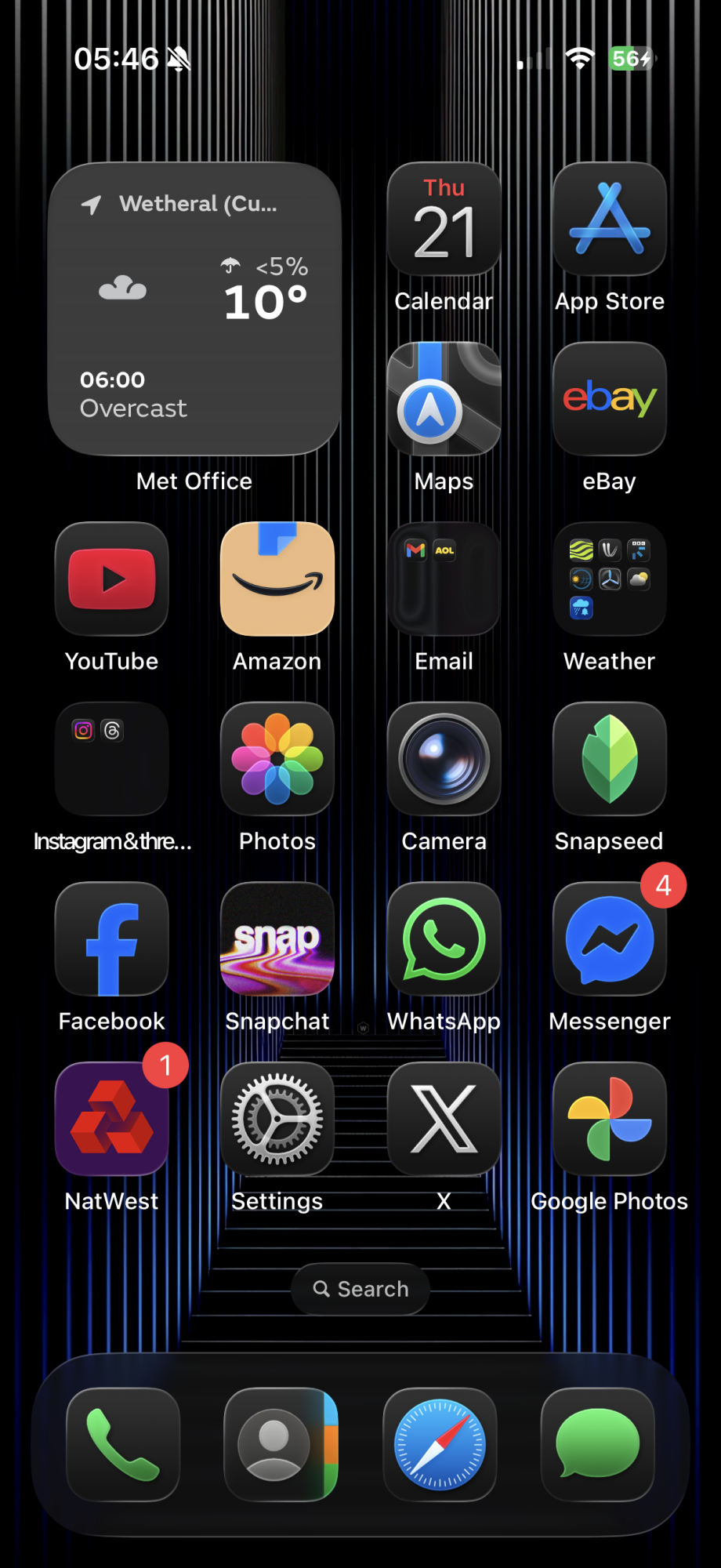
Task: Open the Met Office weather widget
Action: (x=194, y=309)
